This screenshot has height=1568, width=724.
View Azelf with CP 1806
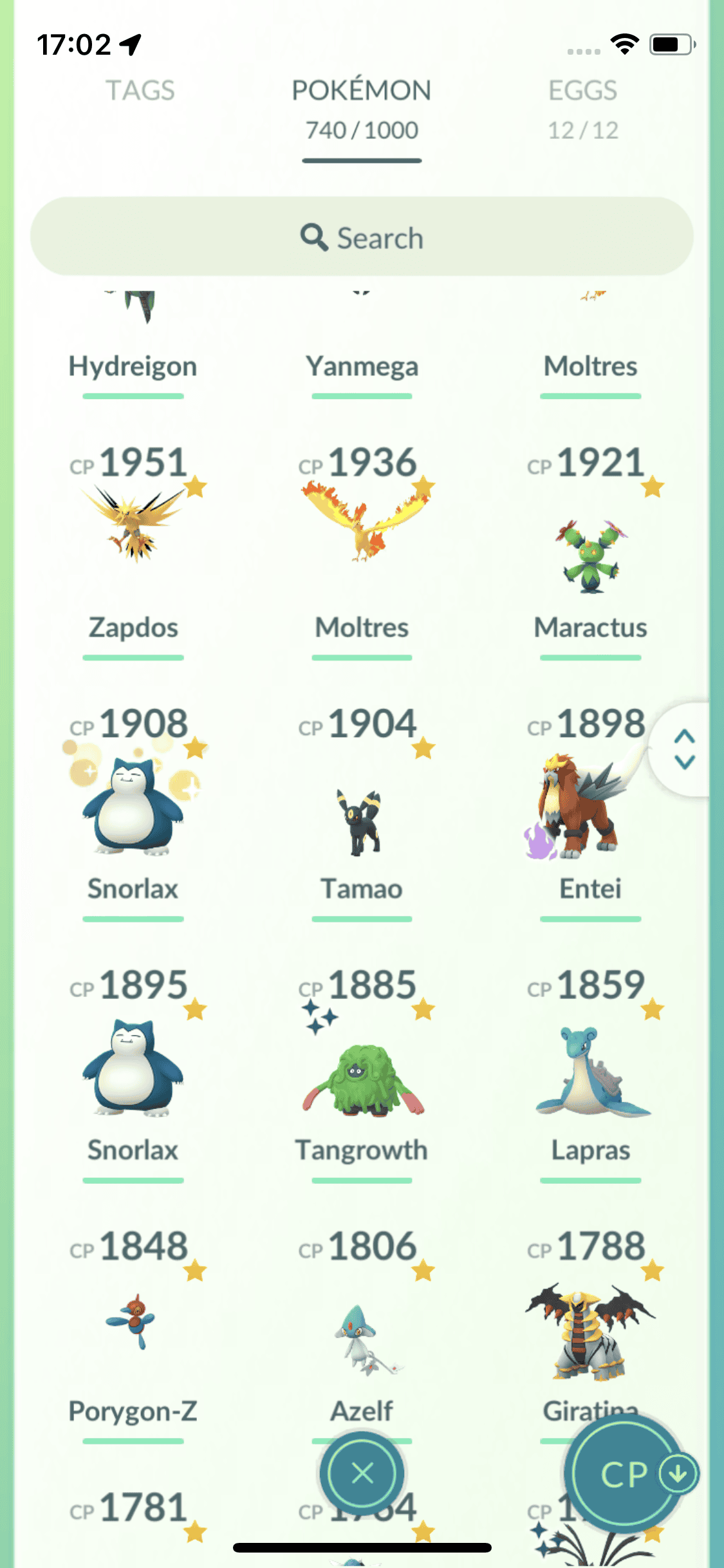click(362, 1339)
